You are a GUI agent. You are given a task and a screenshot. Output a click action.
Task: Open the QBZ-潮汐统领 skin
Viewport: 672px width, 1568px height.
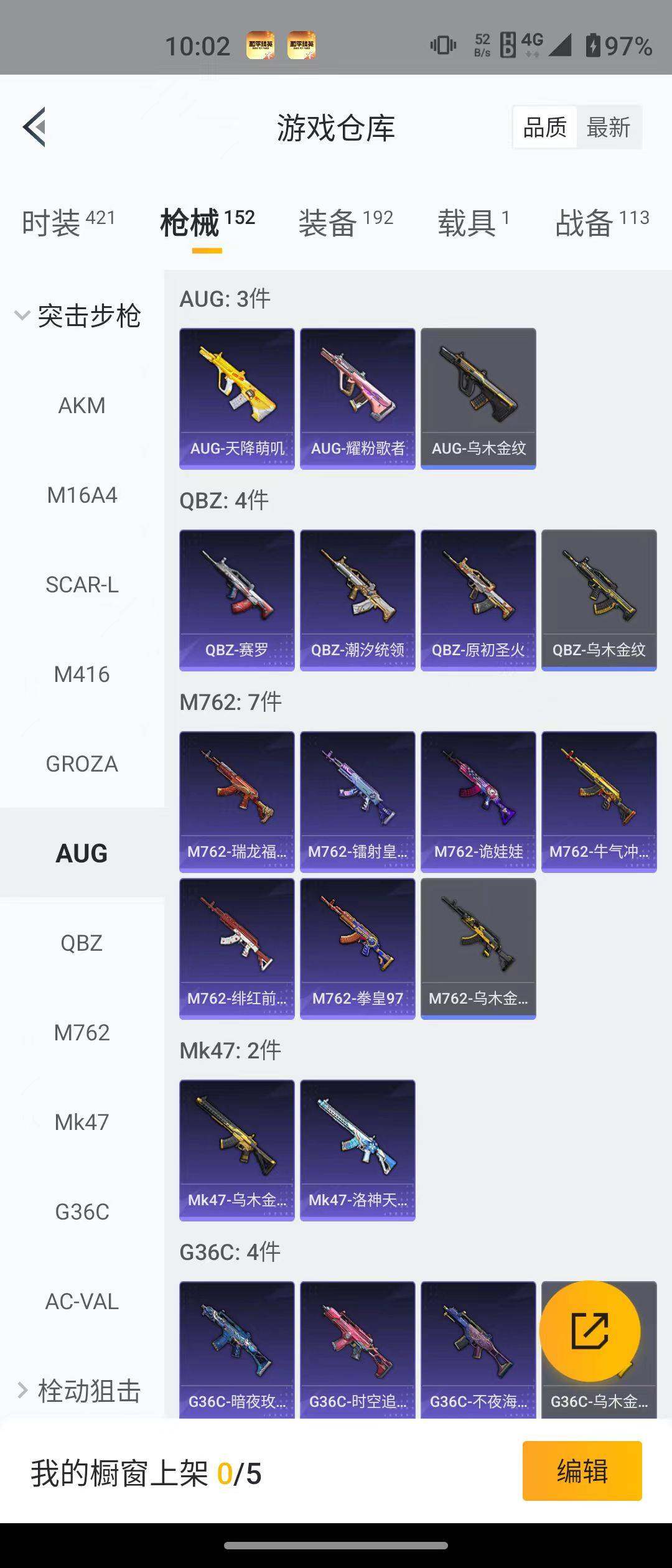click(x=357, y=600)
